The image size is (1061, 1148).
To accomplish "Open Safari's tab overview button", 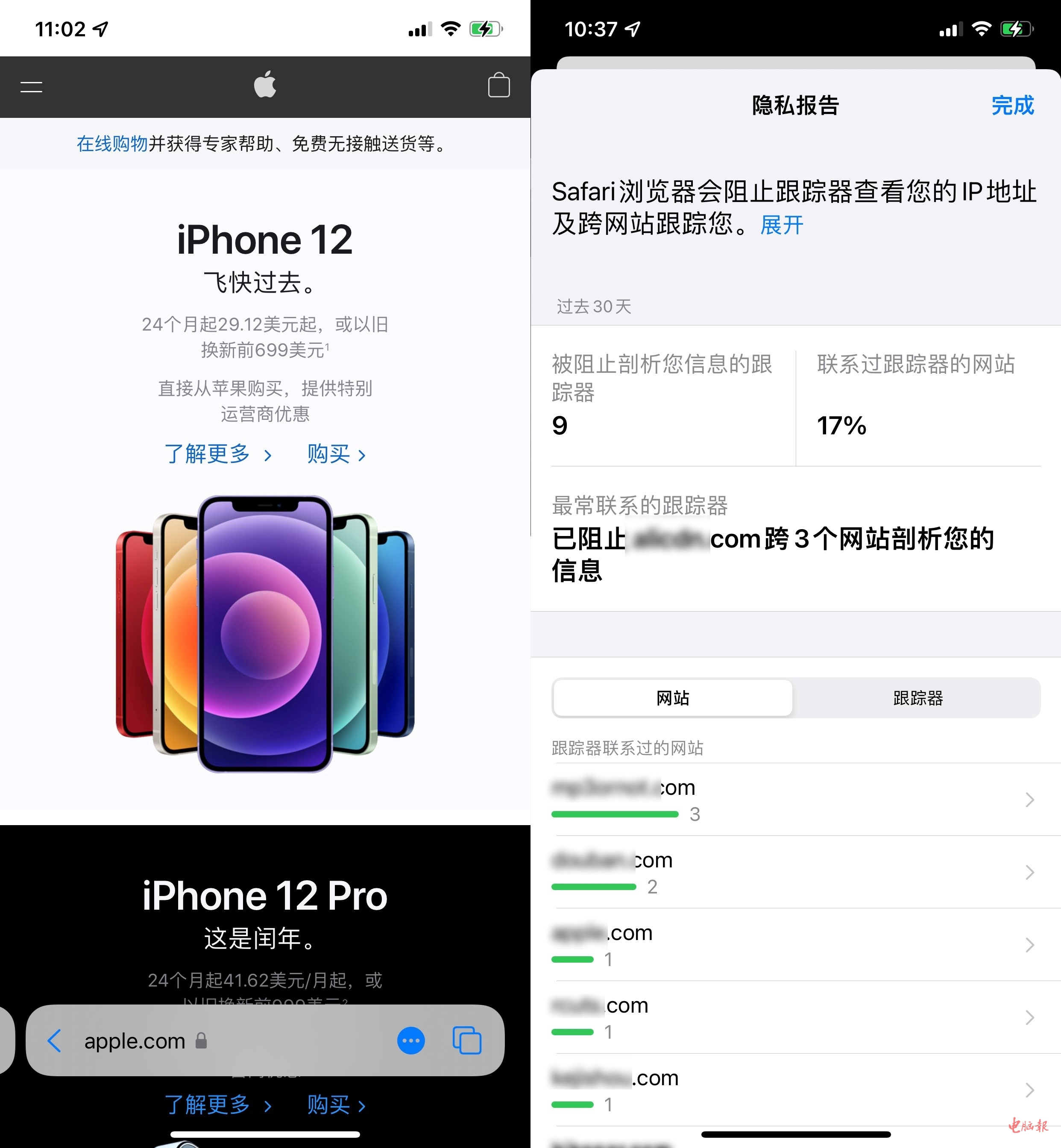I will [467, 1041].
